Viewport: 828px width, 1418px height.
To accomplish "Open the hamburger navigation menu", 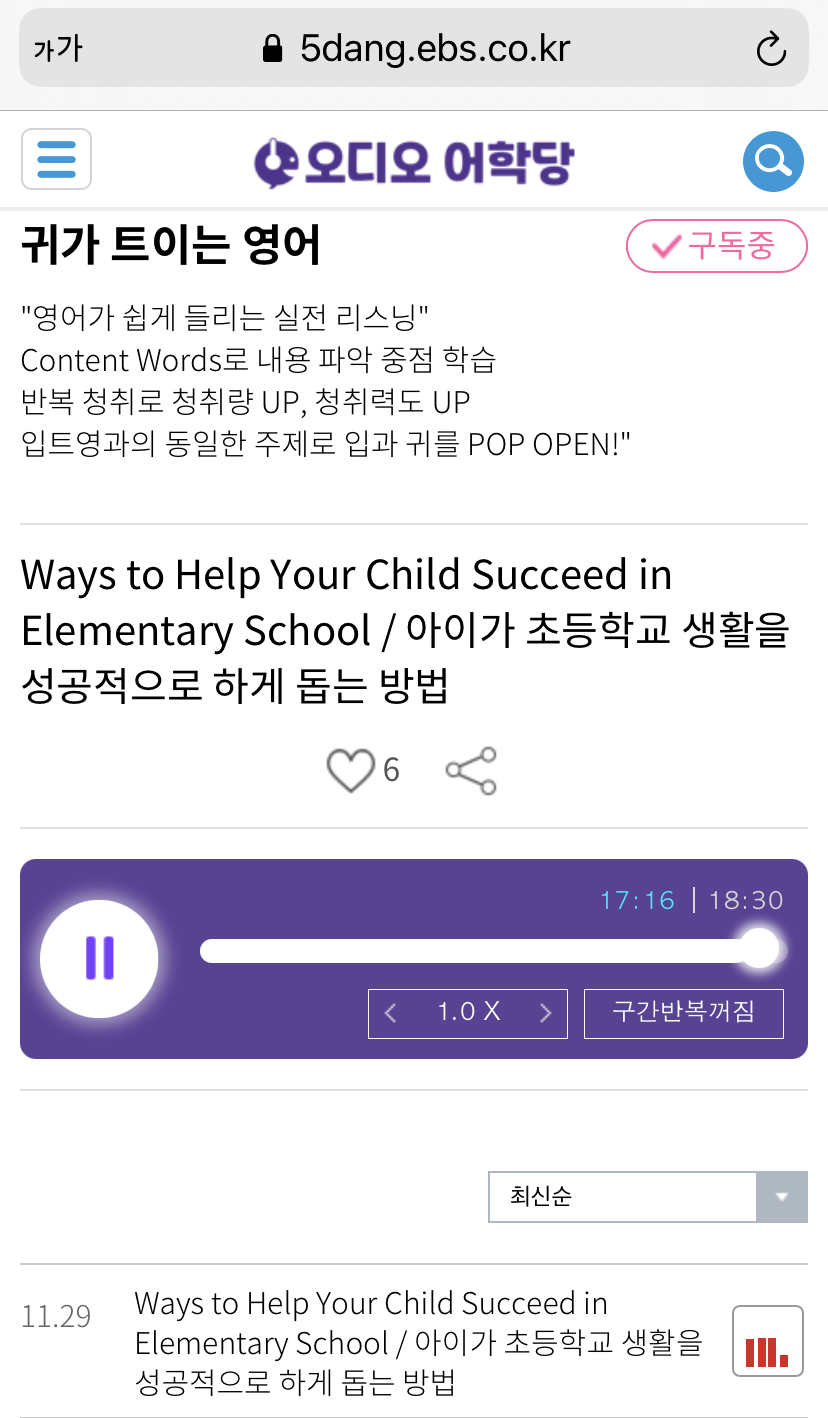I will tap(56, 159).
